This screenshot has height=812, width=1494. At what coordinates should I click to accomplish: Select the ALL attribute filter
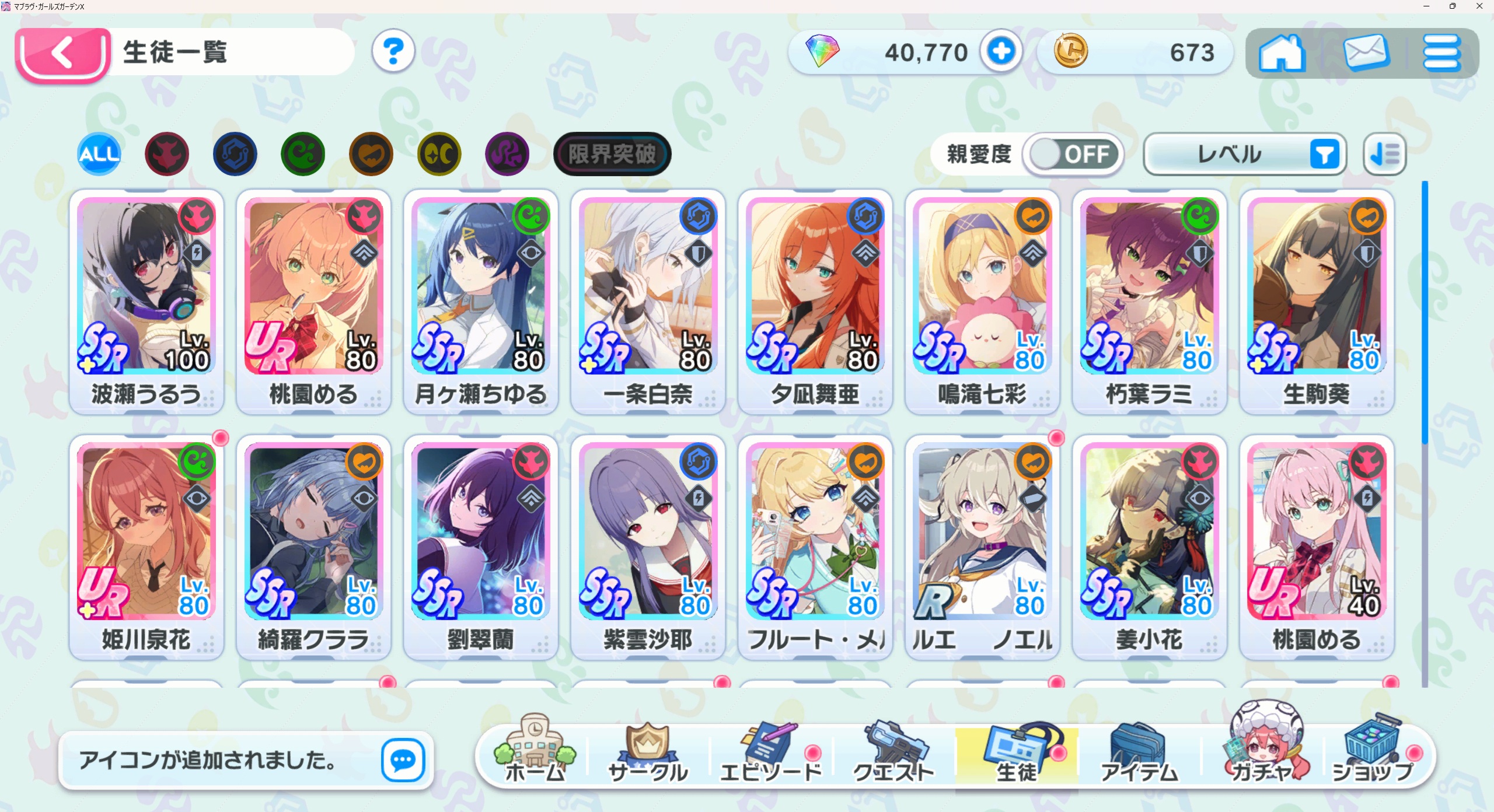click(99, 154)
